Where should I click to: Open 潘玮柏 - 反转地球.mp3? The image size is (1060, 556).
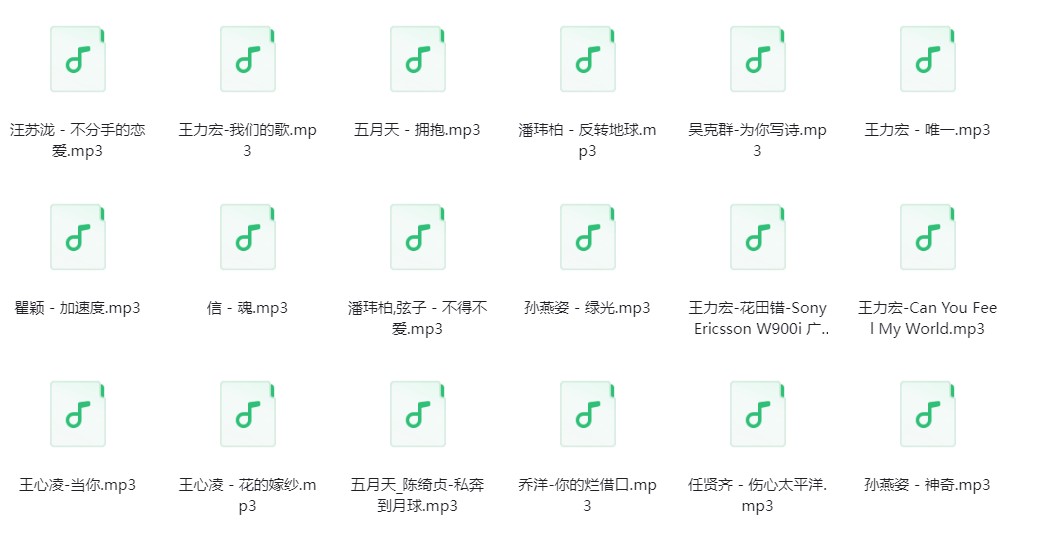tap(588, 60)
